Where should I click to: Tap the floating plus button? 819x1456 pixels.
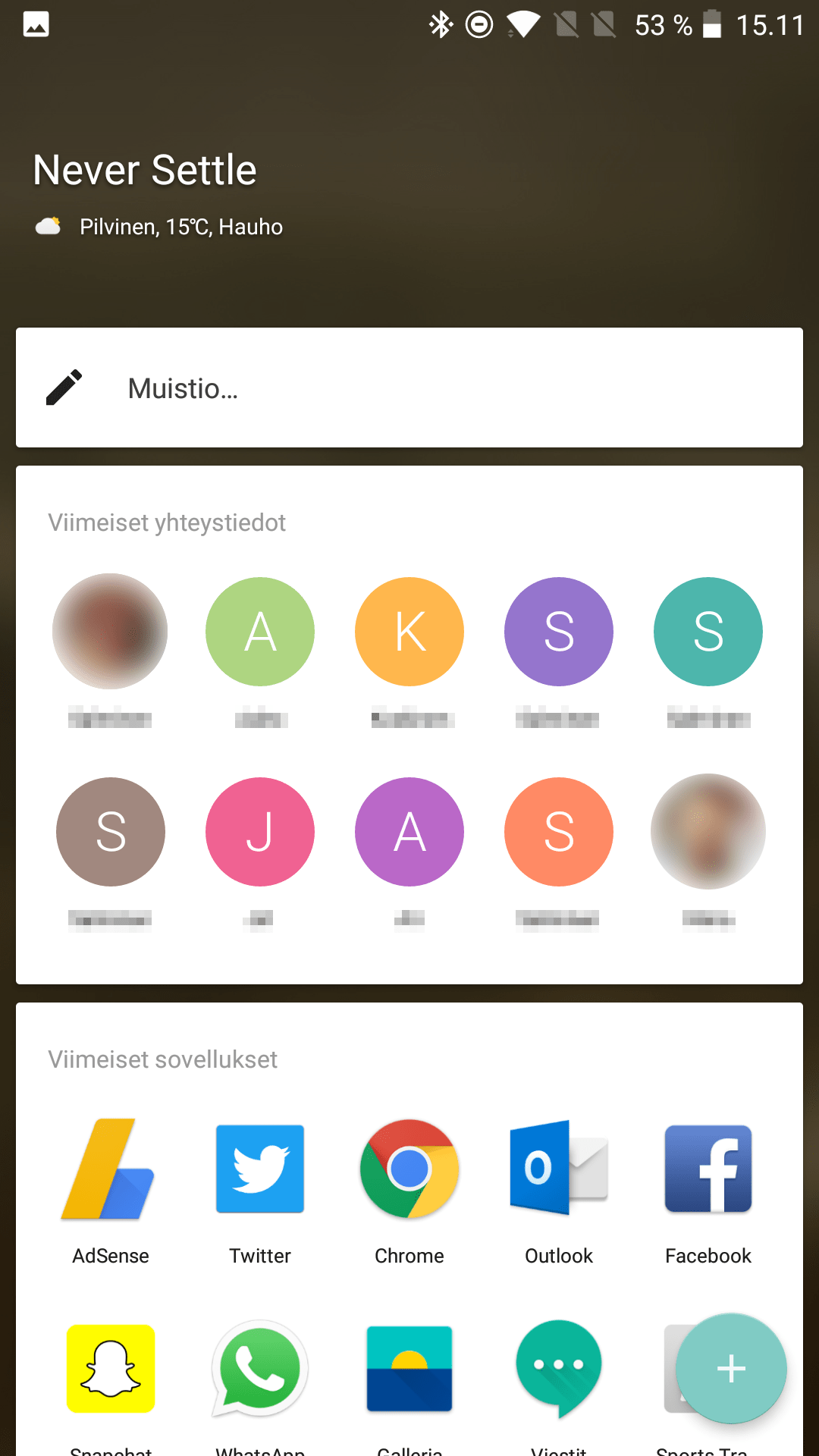[x=731, y=1369]
